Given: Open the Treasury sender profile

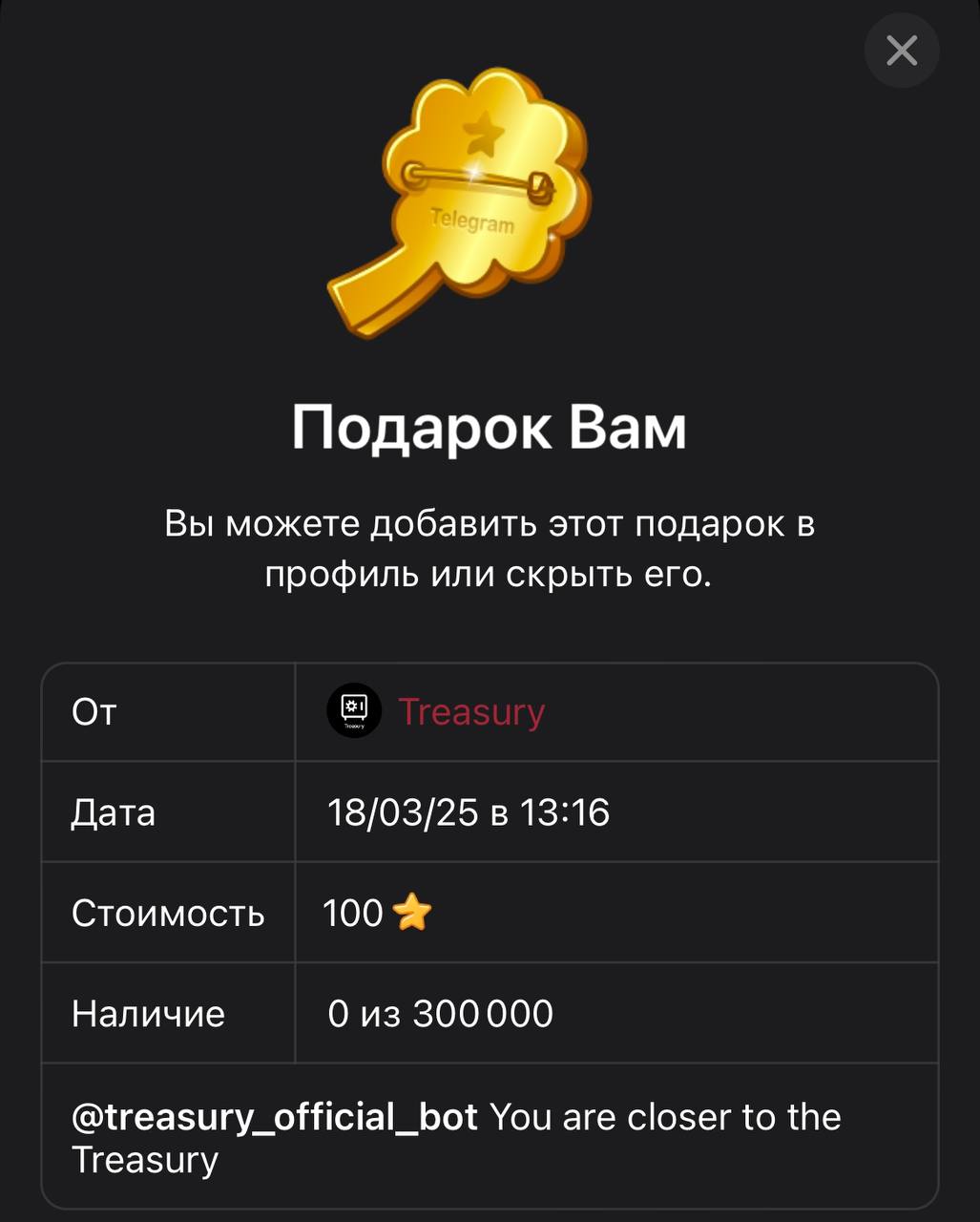Looking at the screenshot, I should coord(469,712).
